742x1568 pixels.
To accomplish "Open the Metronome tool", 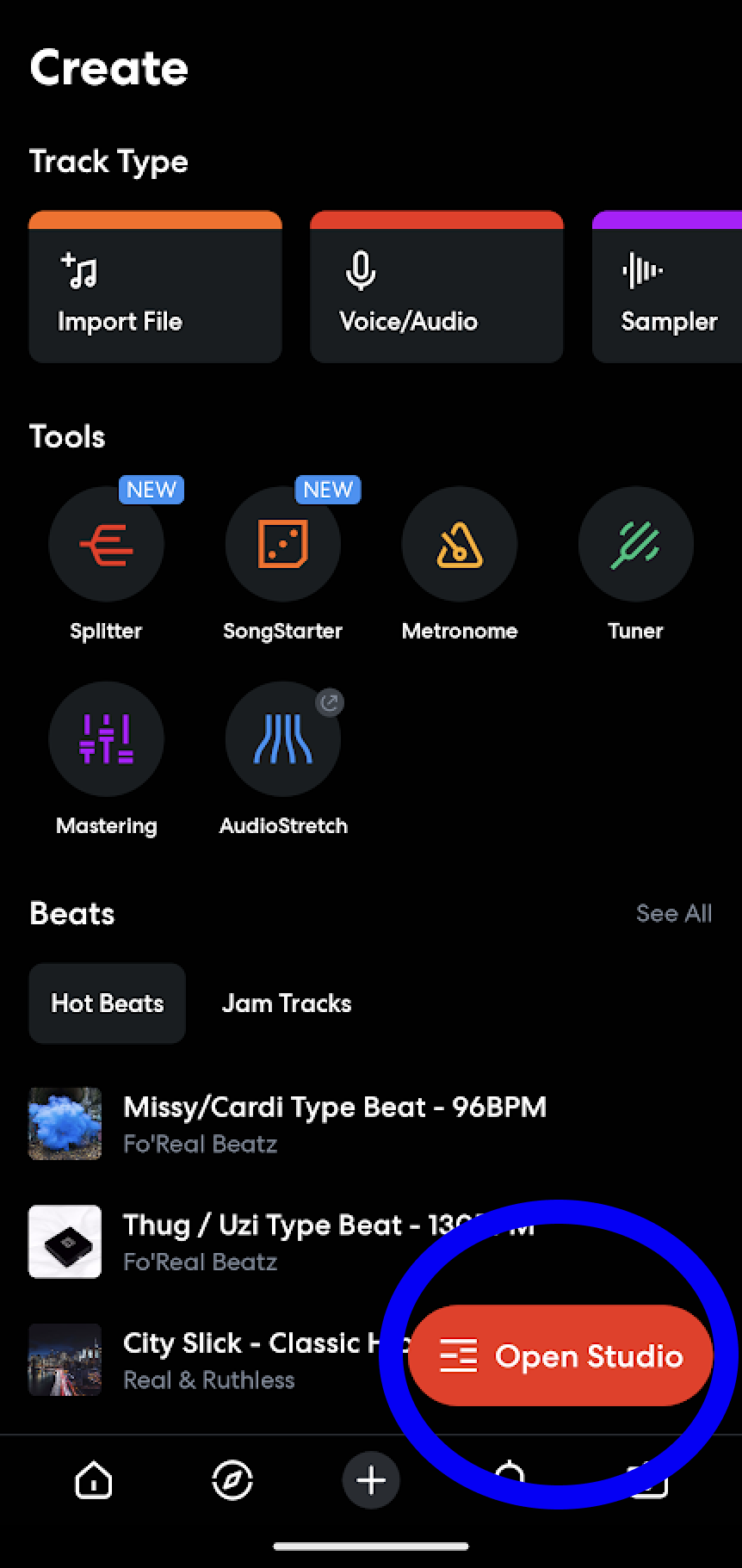I will 459,544.
